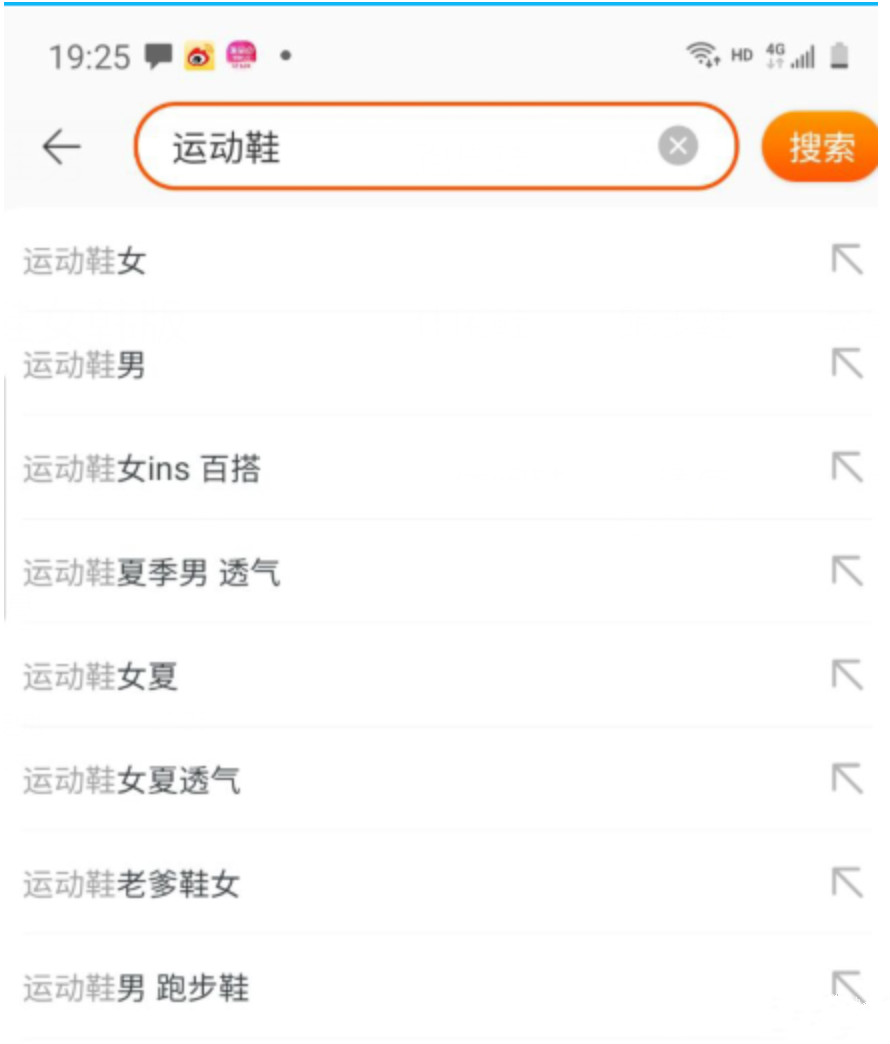Tap the fill-in arrow beside 运动鞋女
Screen dimensions: 890x1044
845,258
